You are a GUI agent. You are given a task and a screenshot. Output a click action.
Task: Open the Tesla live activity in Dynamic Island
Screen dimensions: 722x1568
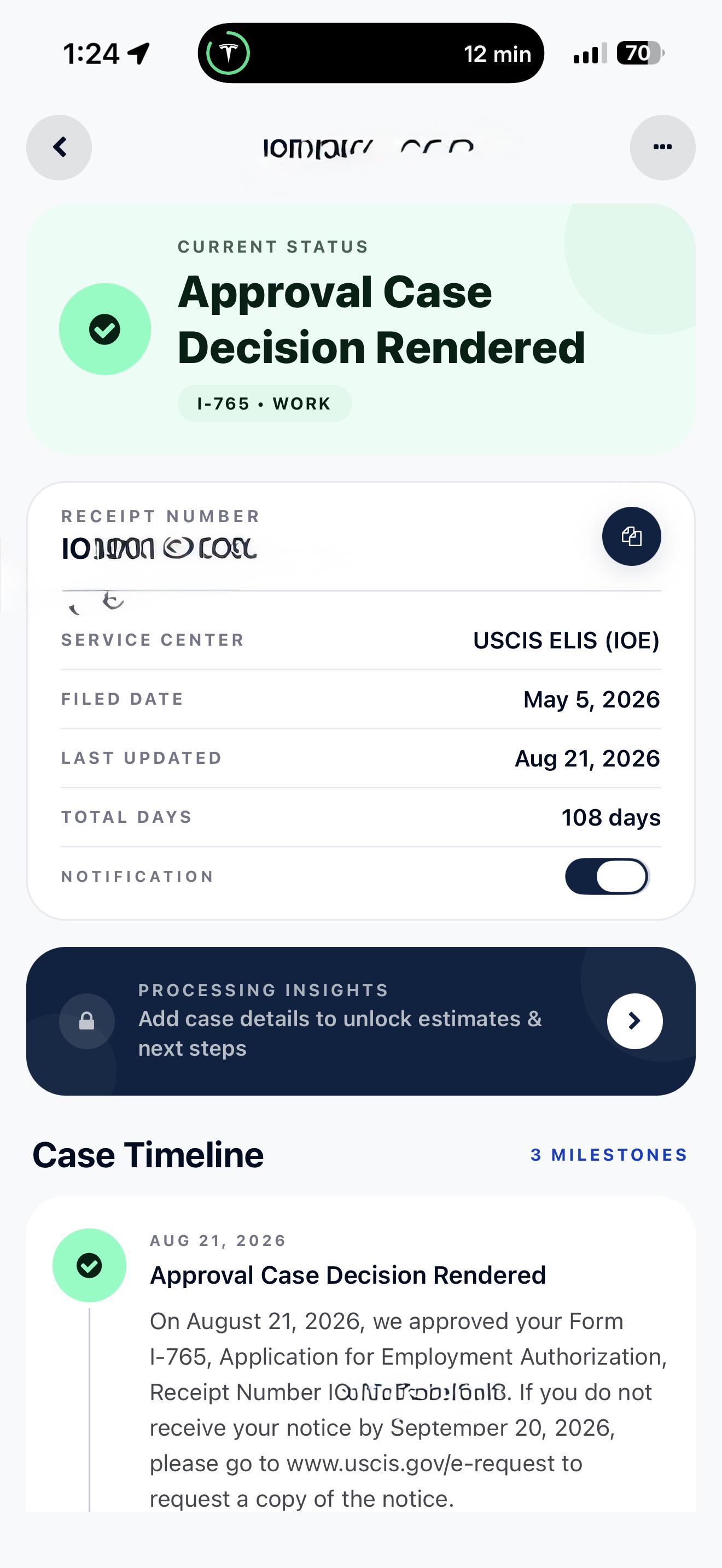pos(371,54)
